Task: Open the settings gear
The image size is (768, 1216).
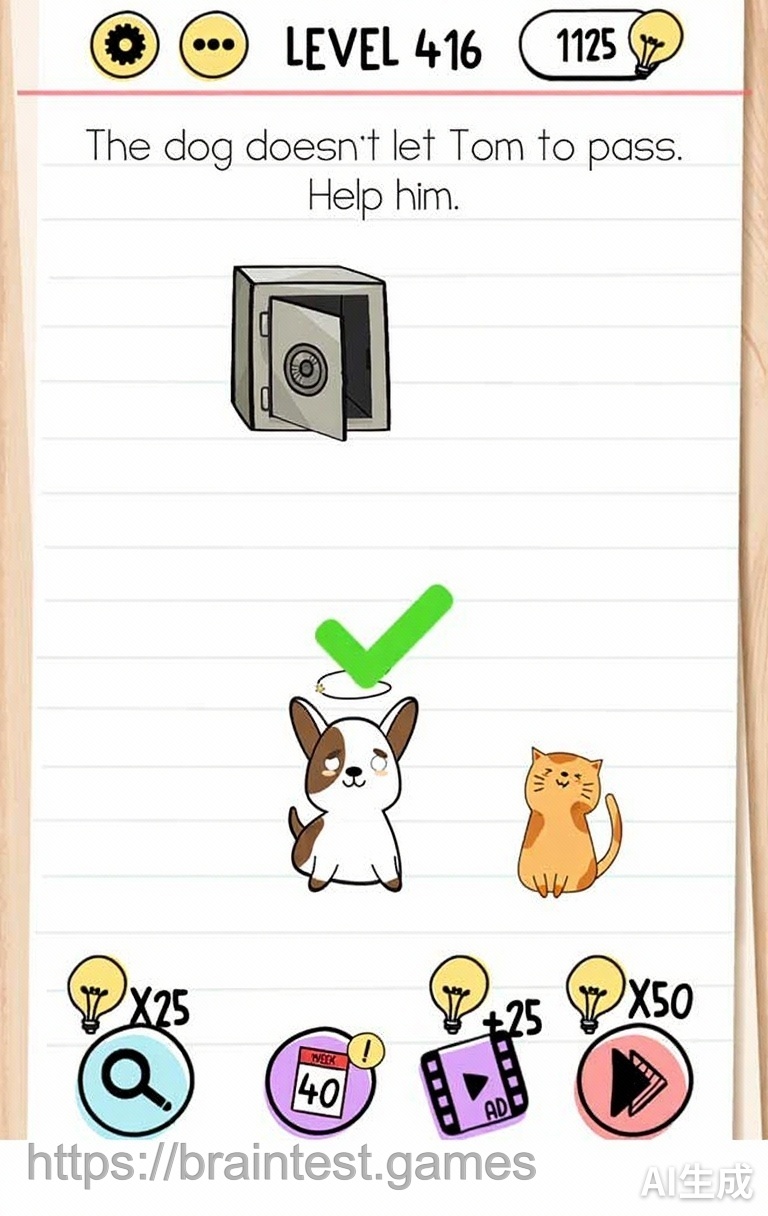Action: click(x=125, y=46)
